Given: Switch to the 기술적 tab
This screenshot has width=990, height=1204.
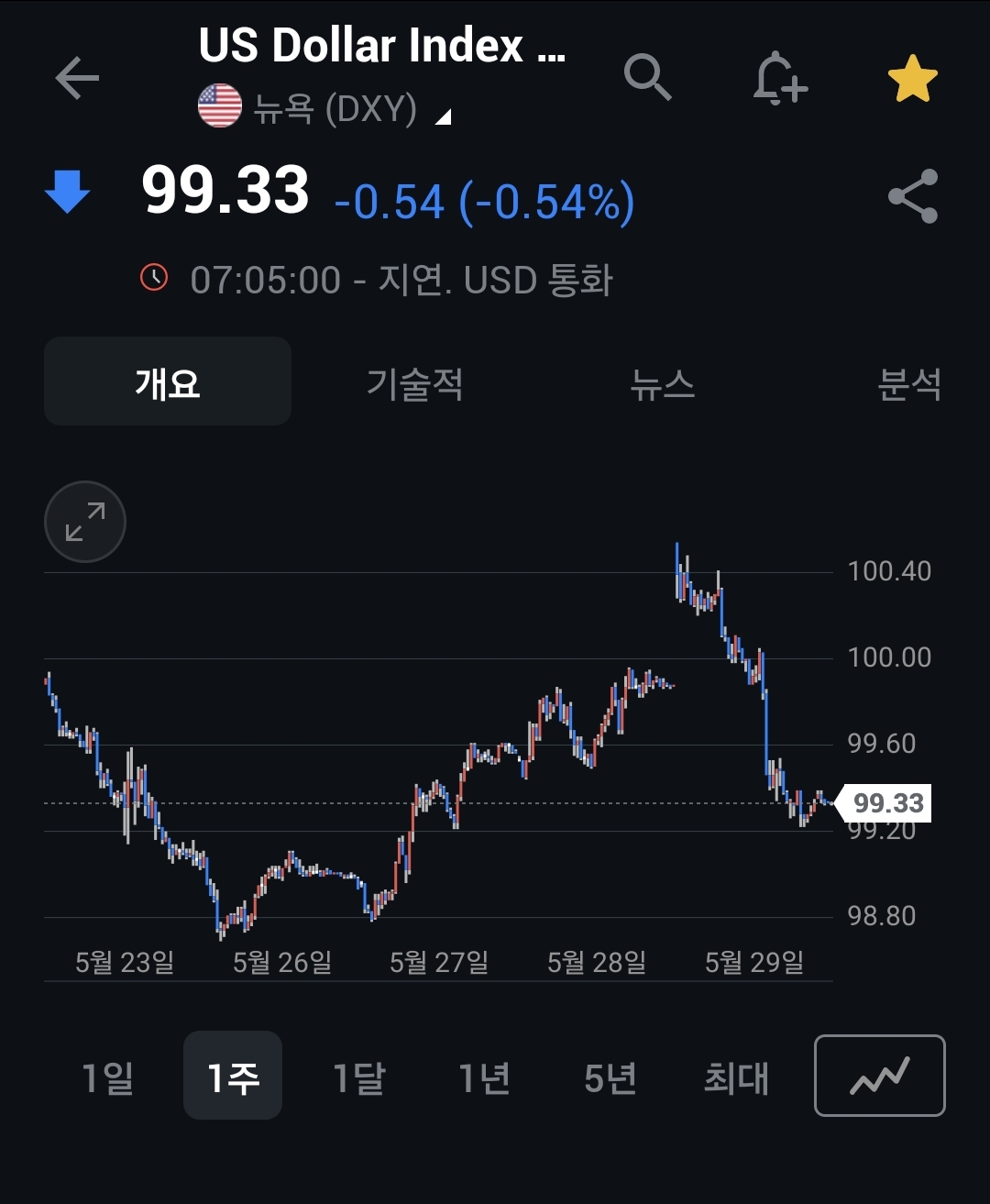Looking at the screenshot, I should 414,382.
